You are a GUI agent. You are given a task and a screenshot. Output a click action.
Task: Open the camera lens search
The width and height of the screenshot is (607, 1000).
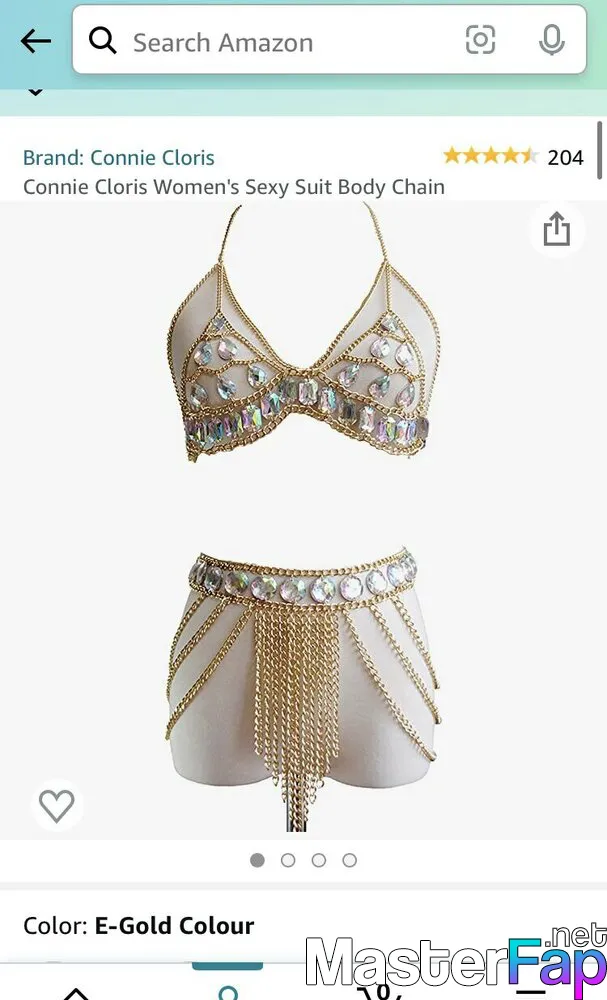480,41
